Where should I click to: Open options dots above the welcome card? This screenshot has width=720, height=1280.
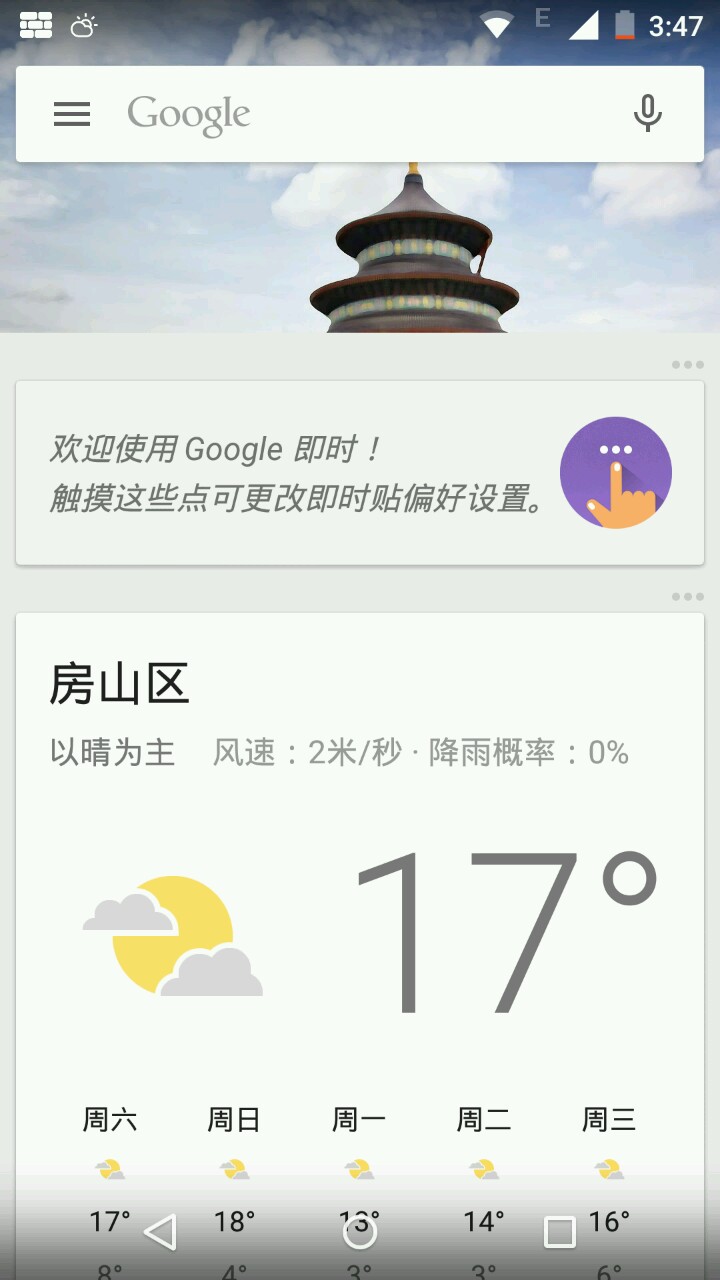pos(687,365)
